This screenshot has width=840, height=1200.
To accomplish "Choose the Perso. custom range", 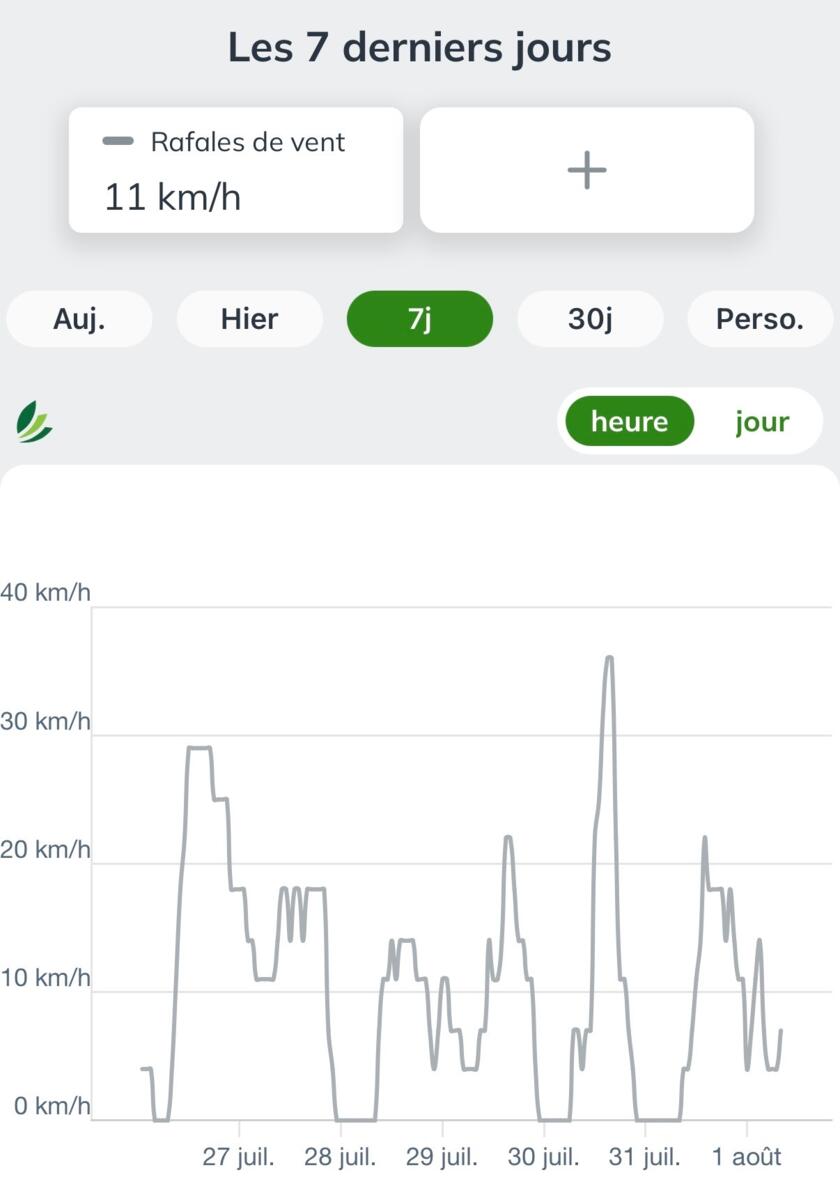I will [760, 319].
